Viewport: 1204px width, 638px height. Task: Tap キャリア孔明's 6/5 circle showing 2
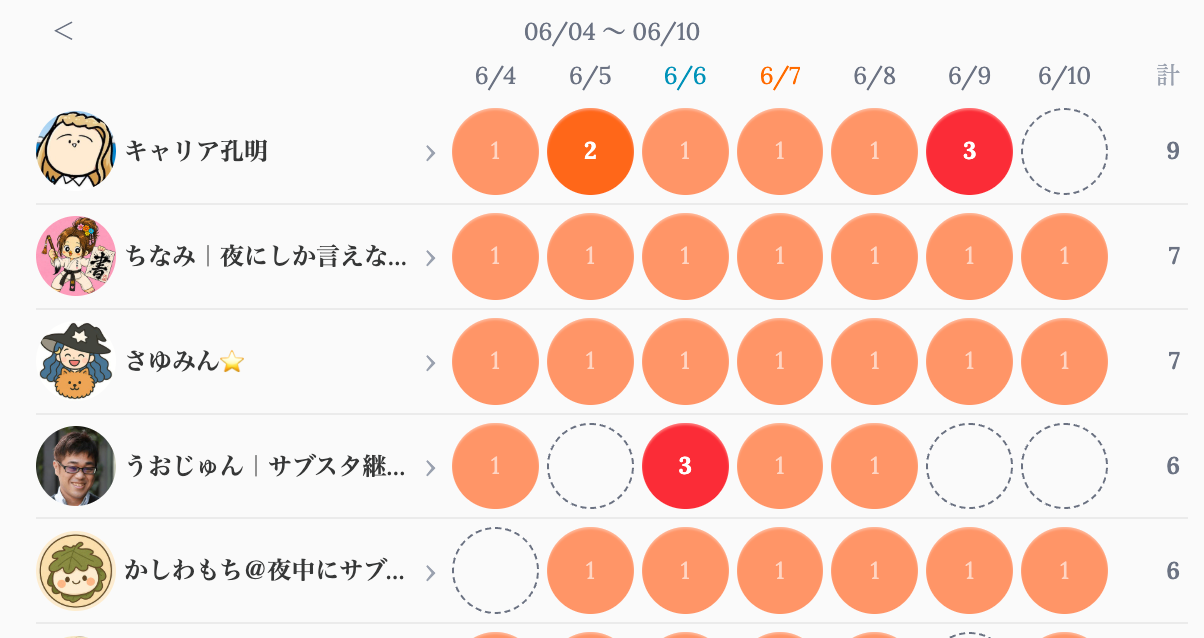click(590, 151)
